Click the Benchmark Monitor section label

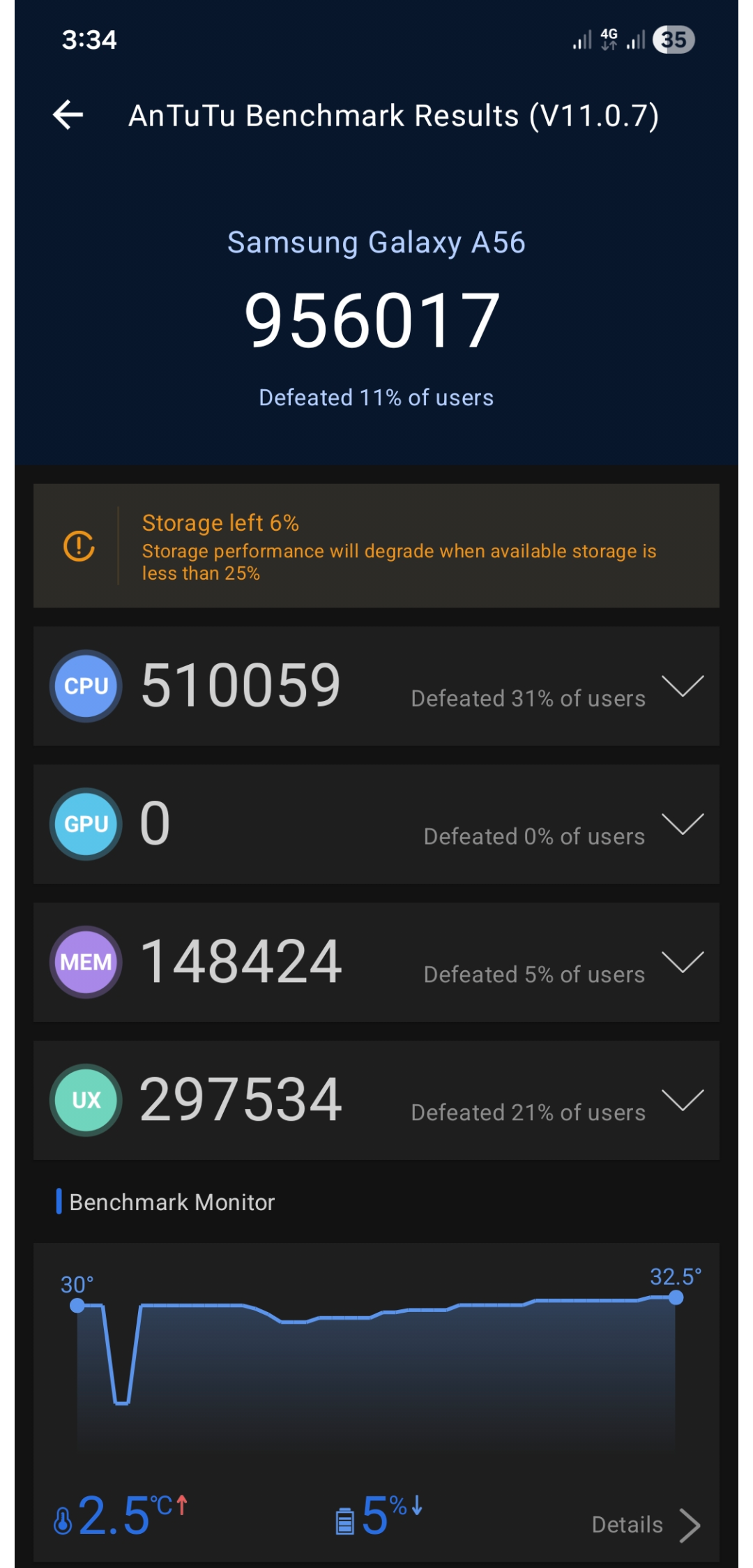tap(171, 1201)
